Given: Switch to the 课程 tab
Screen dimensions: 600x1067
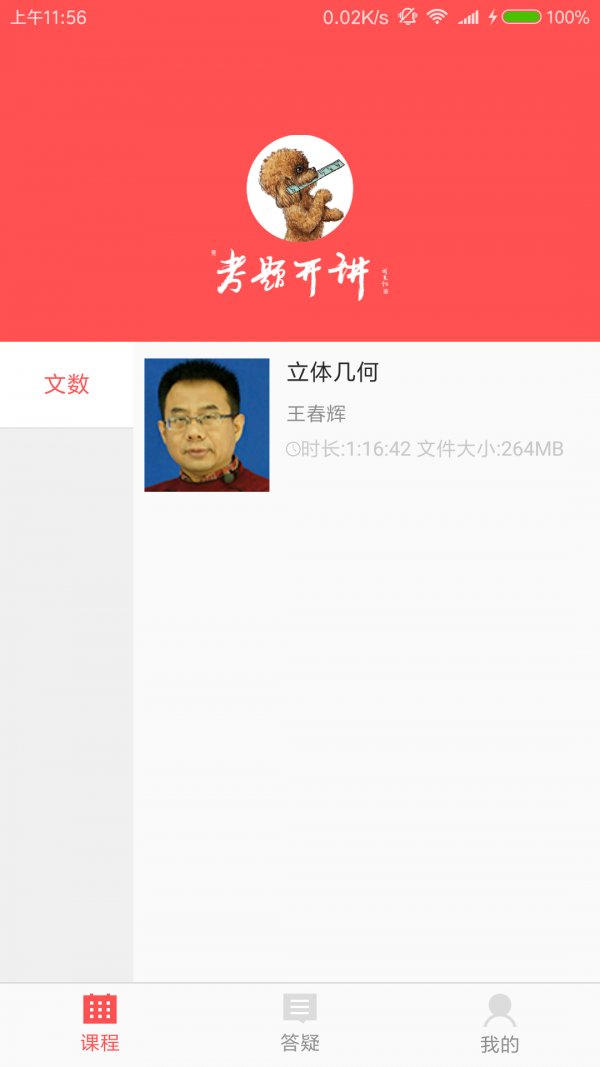Looking at the screenshot, I should (100, 1023).
